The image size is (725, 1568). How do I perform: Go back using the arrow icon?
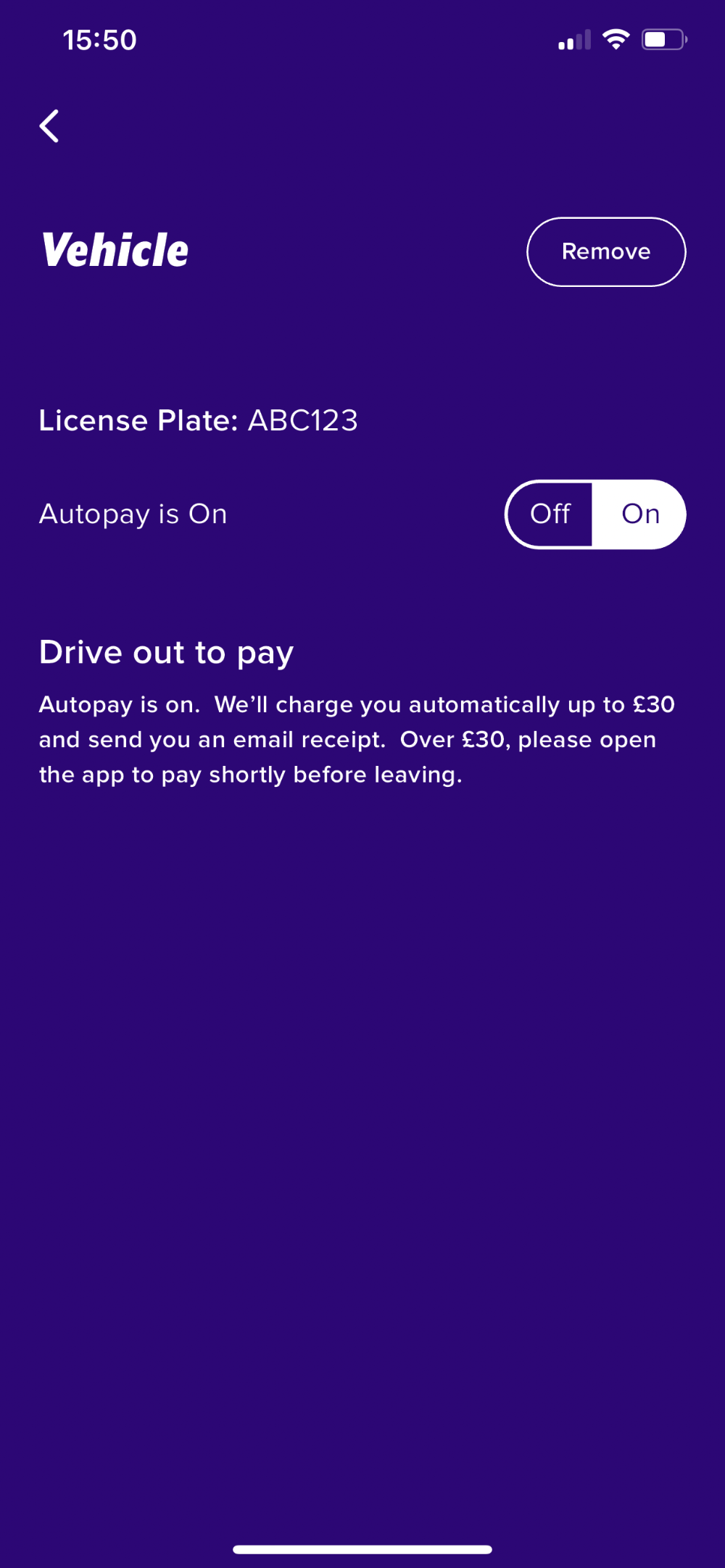(49, 127)
